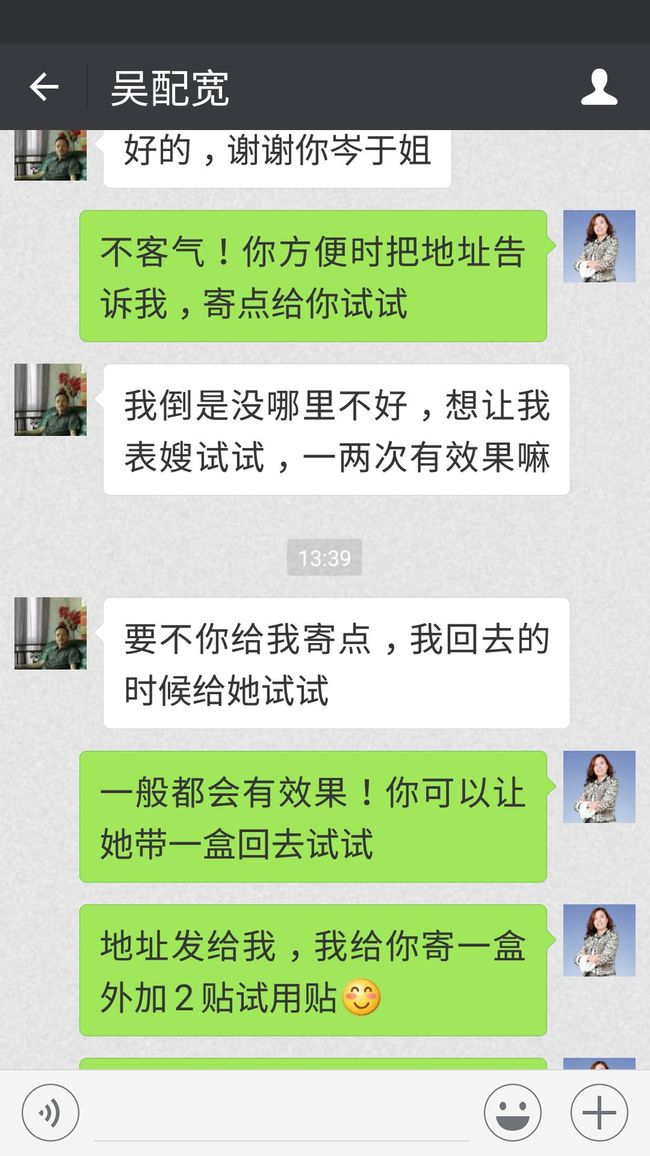Switch to voice message input
The height and width of the screenshot is (1156, 650).
tap(50, 1113)
